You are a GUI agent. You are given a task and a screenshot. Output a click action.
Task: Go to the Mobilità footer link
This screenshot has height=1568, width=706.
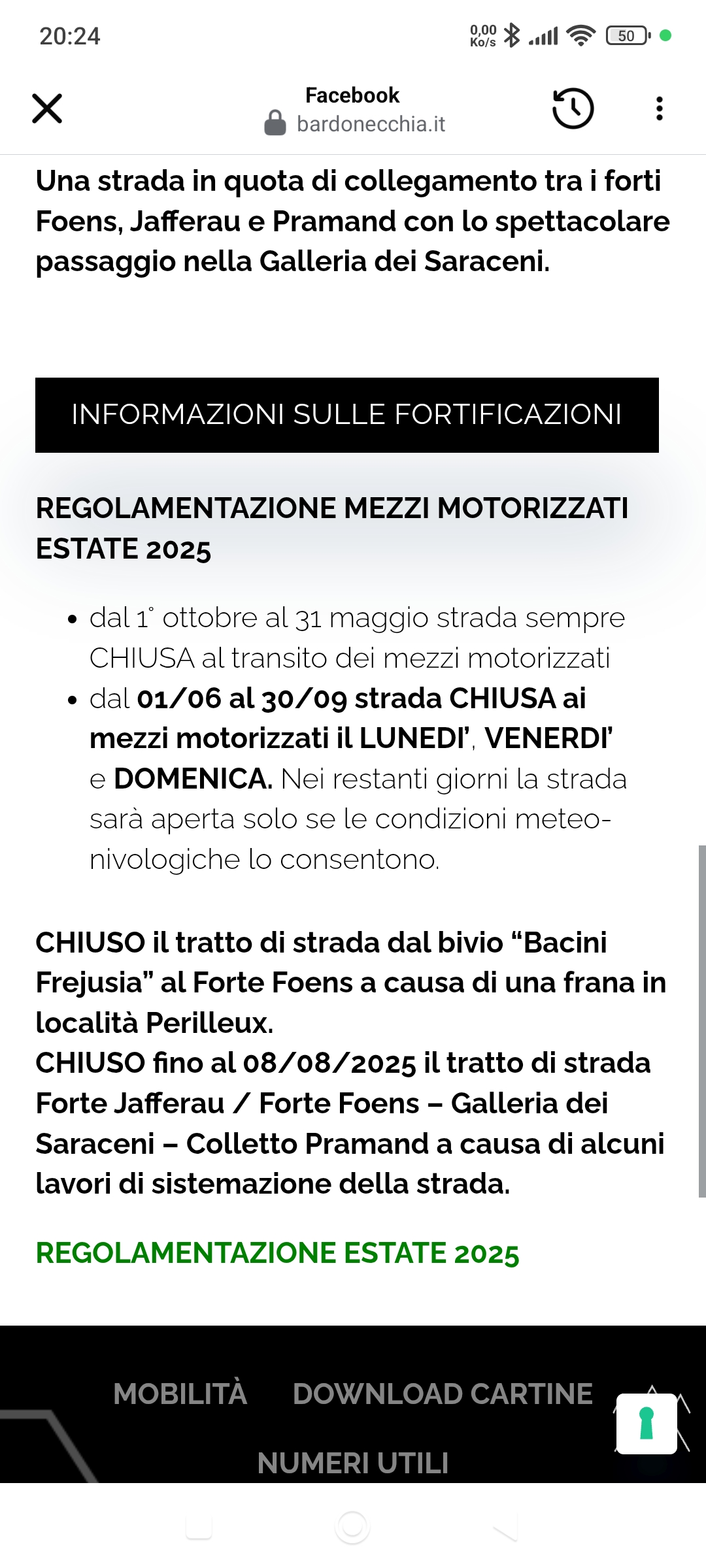[180, 1394]
